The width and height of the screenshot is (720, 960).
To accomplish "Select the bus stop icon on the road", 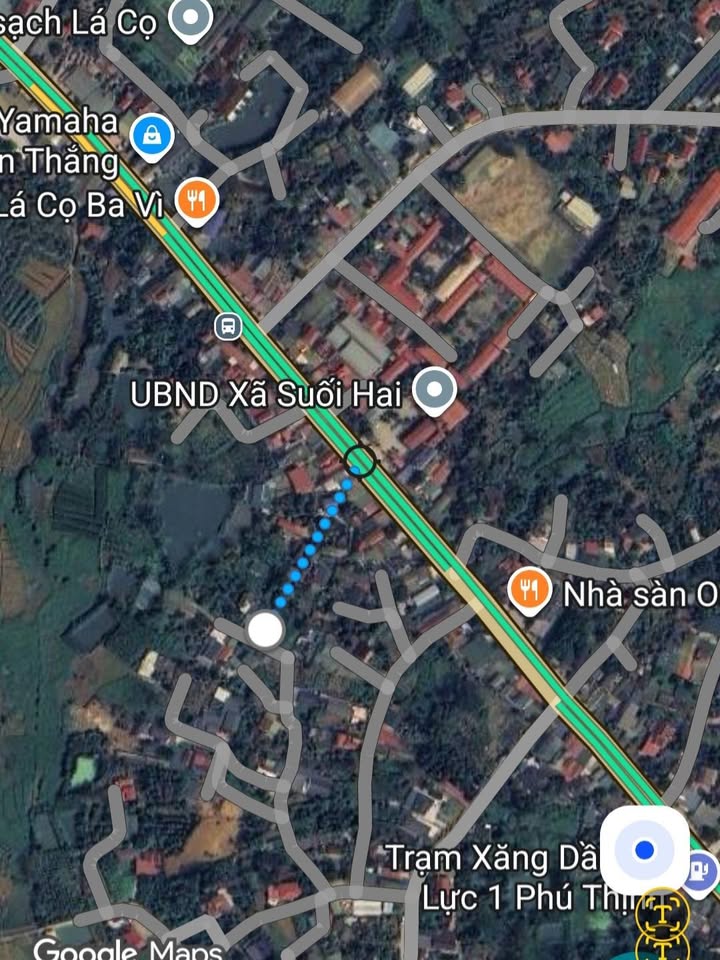I will 228,326.
